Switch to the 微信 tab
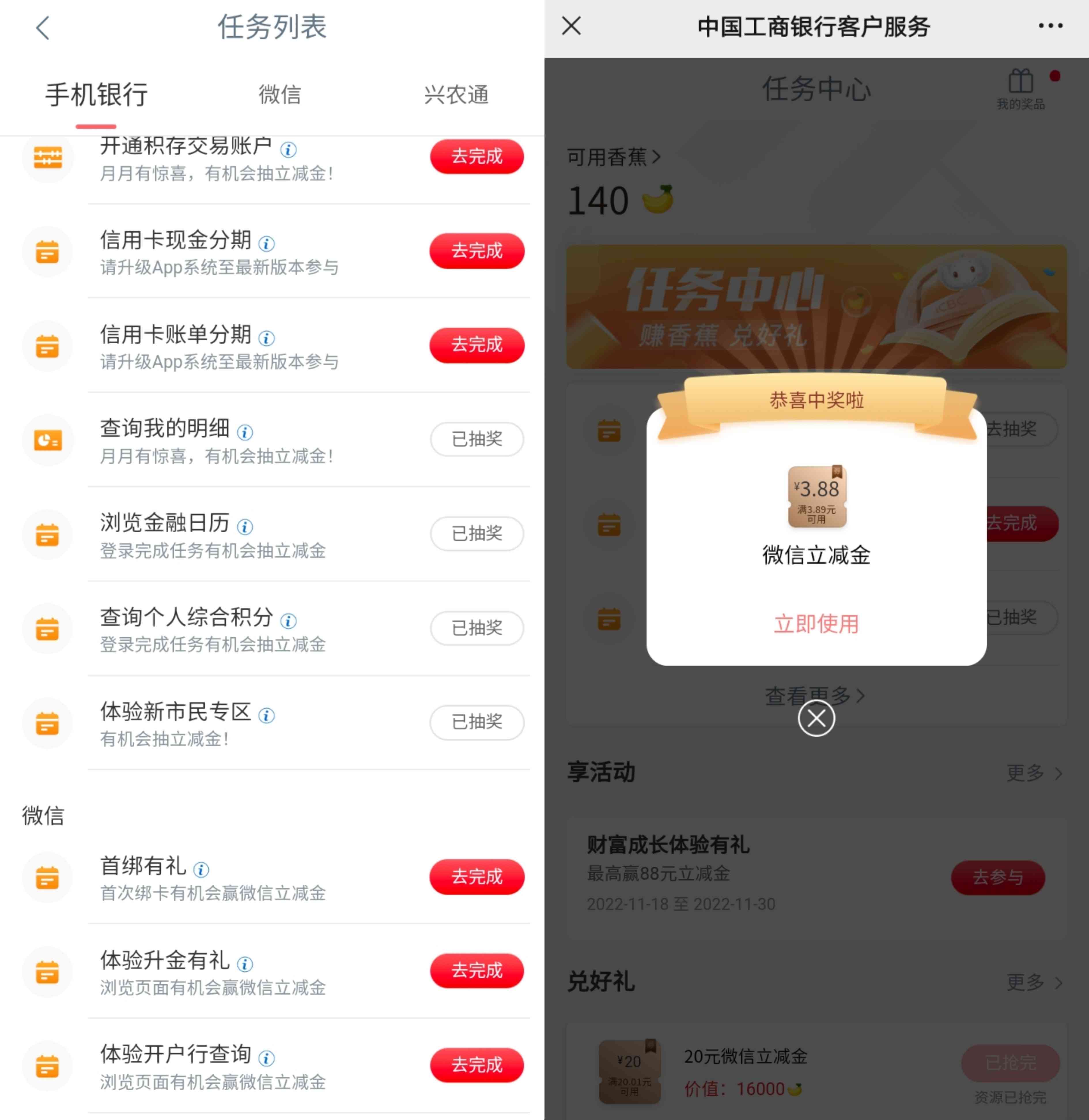The width and height of the screenshot is (1089, 1120). pos(279,94)
